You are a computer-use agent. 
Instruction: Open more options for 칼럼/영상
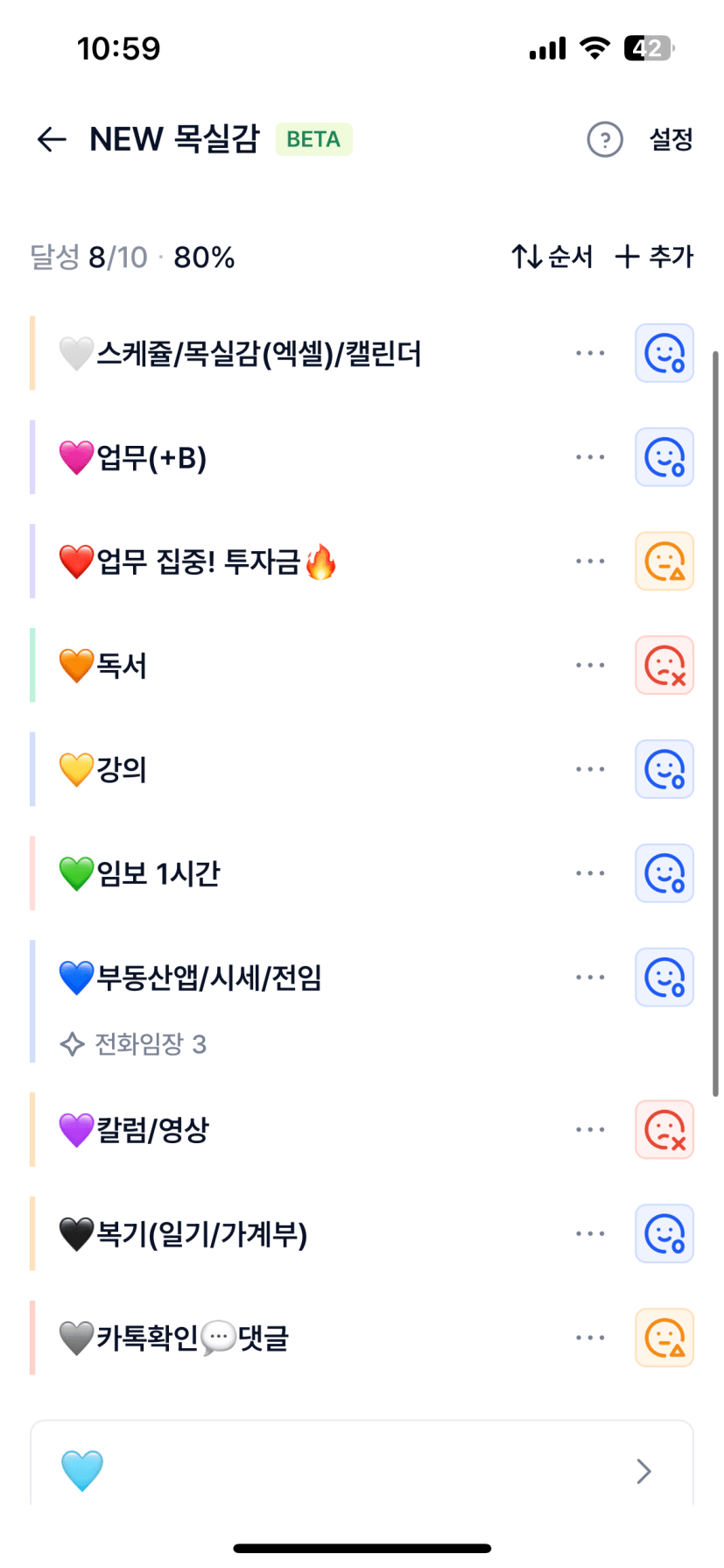tap(590, 1130)
